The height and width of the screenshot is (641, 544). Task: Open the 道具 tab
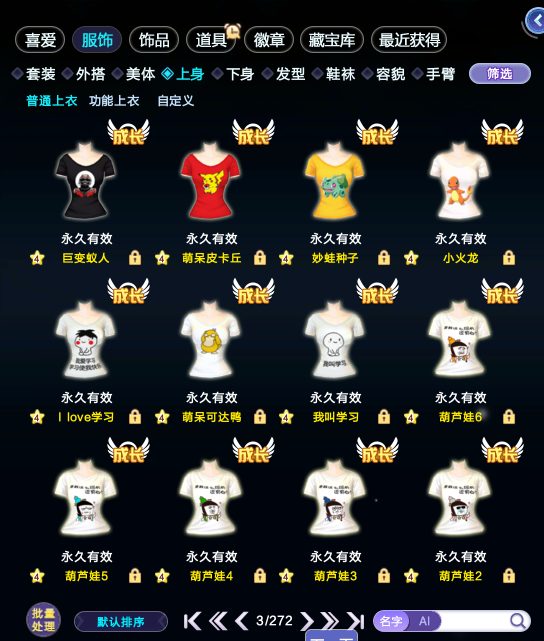tap(211, 40)
